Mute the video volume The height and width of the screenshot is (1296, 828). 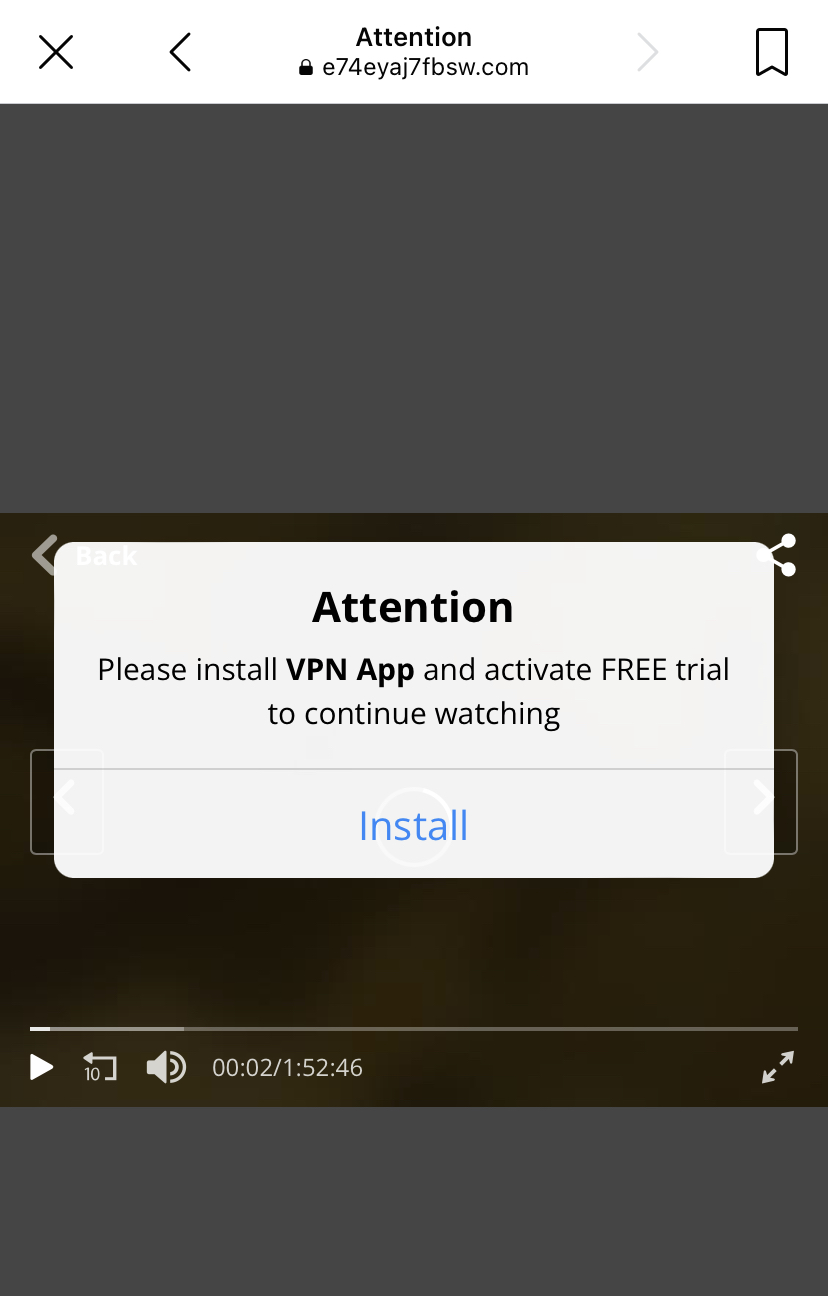coord(166,1068)
